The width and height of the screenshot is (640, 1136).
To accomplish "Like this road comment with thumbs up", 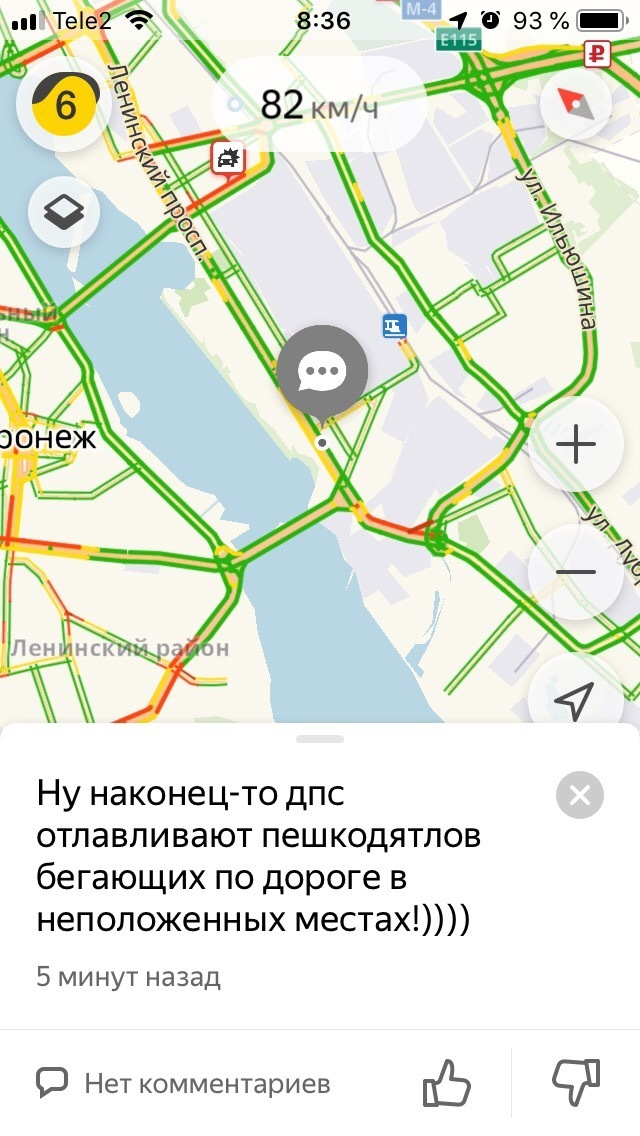I will pos(446,1082).
